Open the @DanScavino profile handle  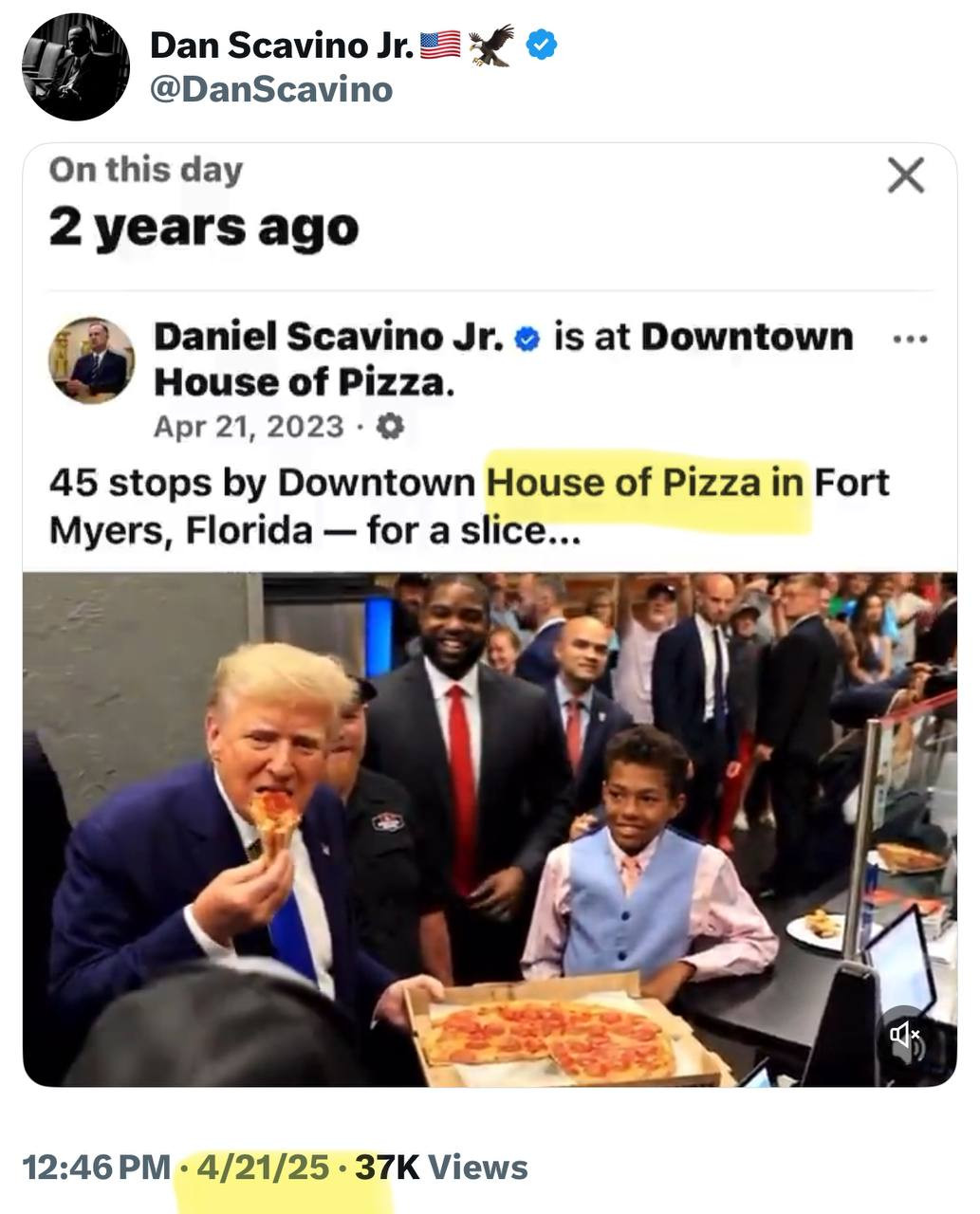click(x=271, y=90)
